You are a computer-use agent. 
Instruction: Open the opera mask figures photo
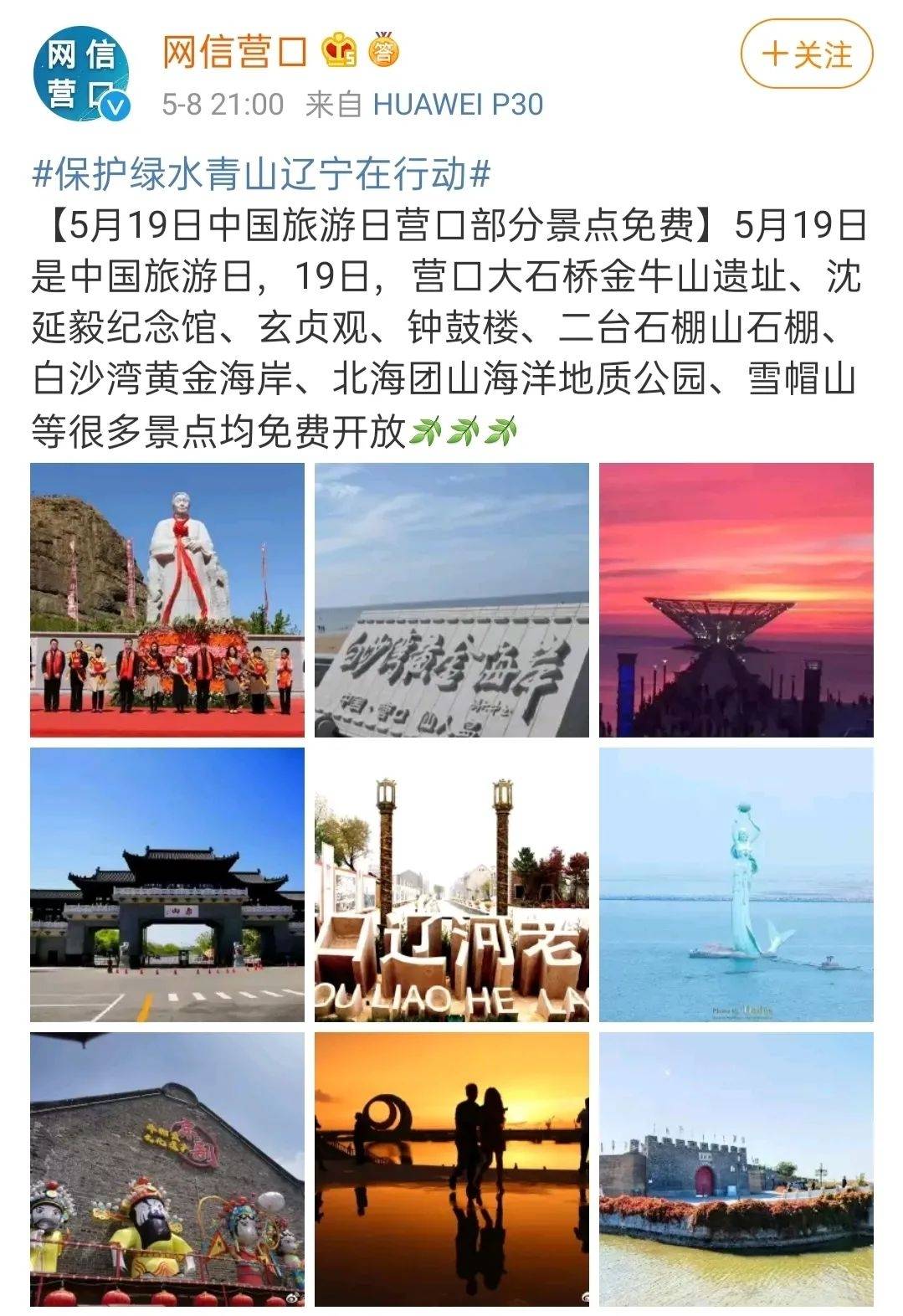pyautogui.click(x=167, y=1169)
